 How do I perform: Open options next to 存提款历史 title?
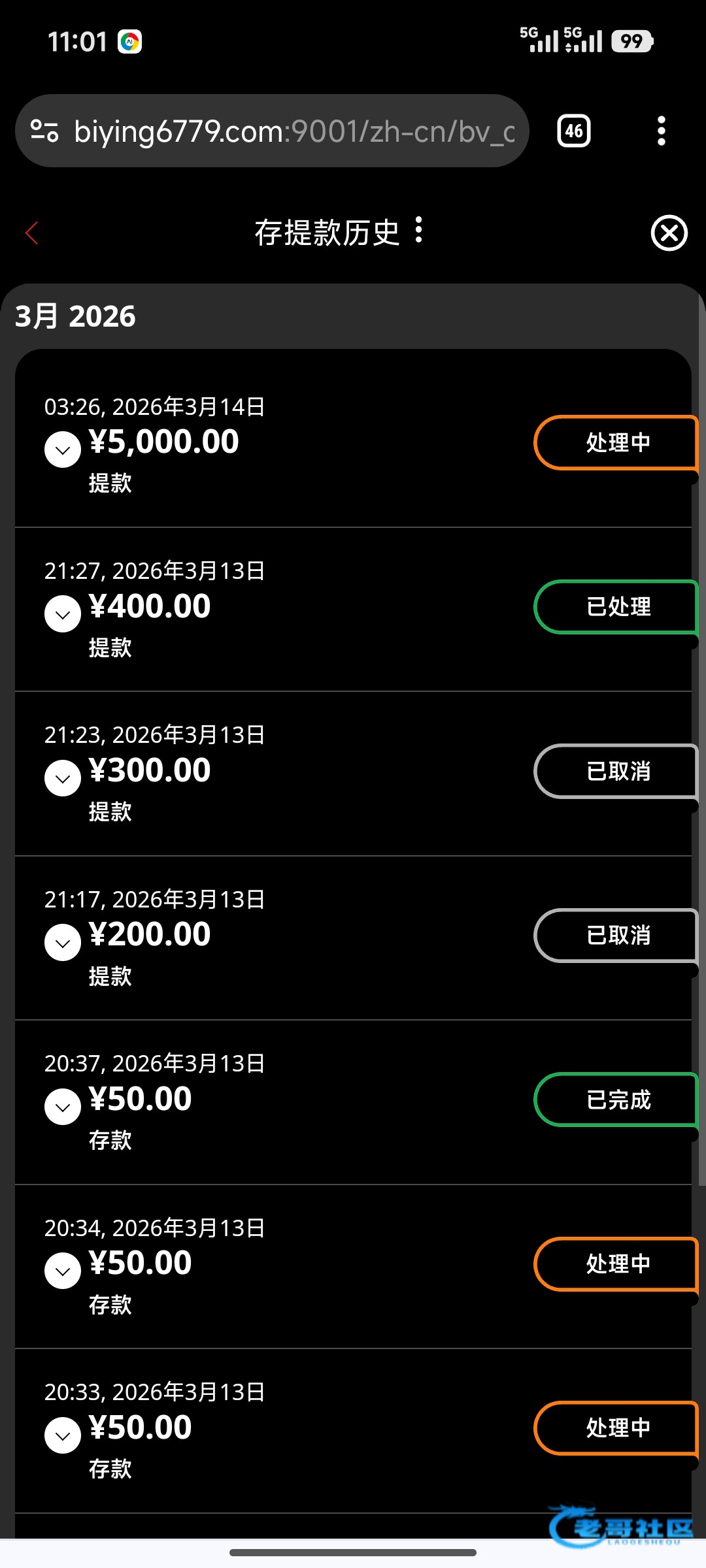tap(419, 231)
